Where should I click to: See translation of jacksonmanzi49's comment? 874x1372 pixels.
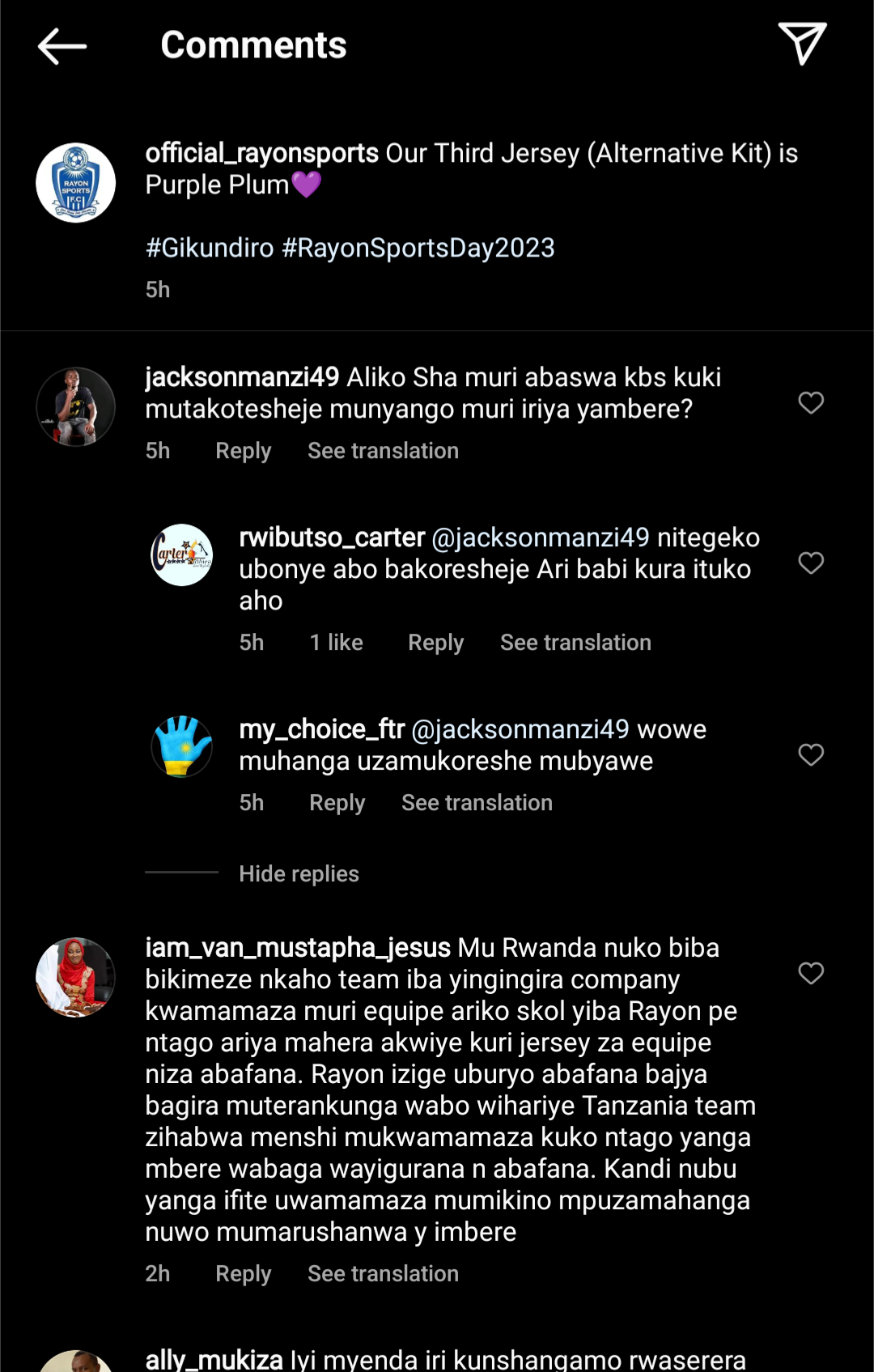point(383,451)
